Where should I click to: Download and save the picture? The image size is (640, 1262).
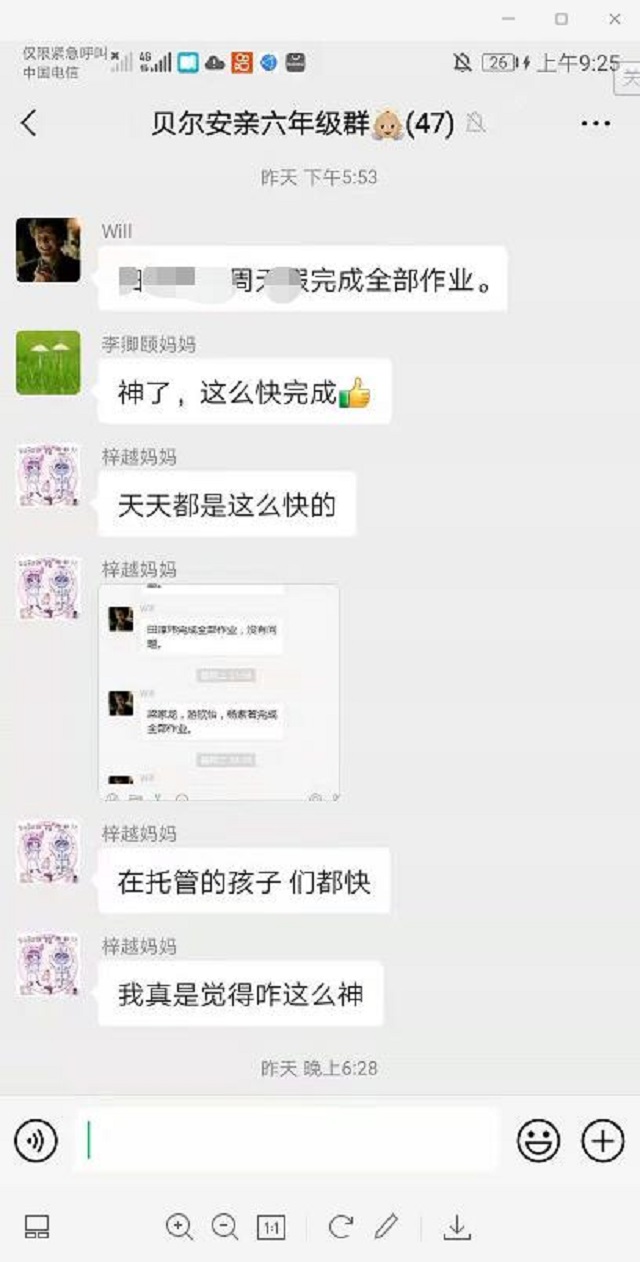(457, 1227)
